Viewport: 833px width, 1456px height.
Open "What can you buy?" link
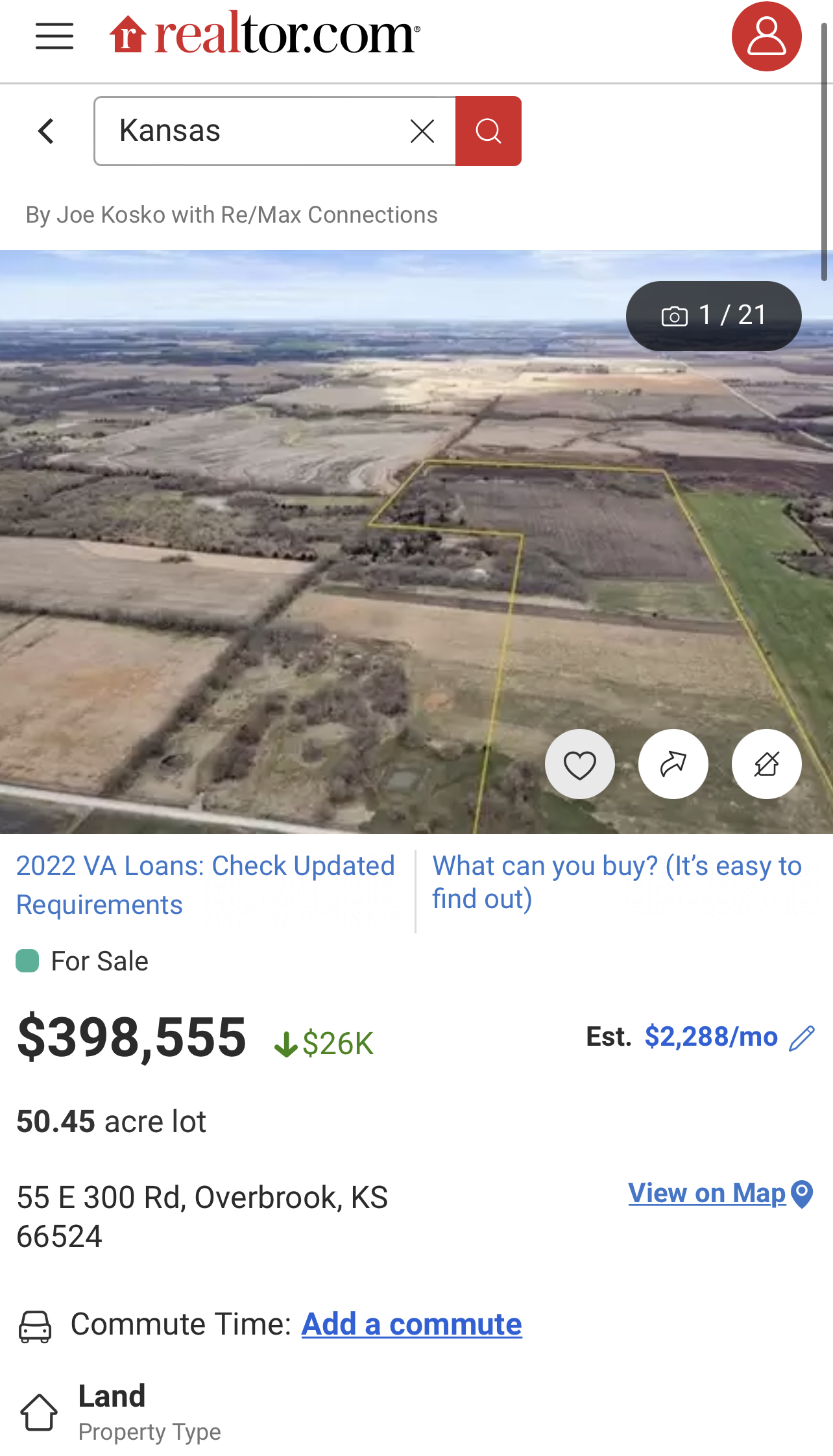point(616,882)
